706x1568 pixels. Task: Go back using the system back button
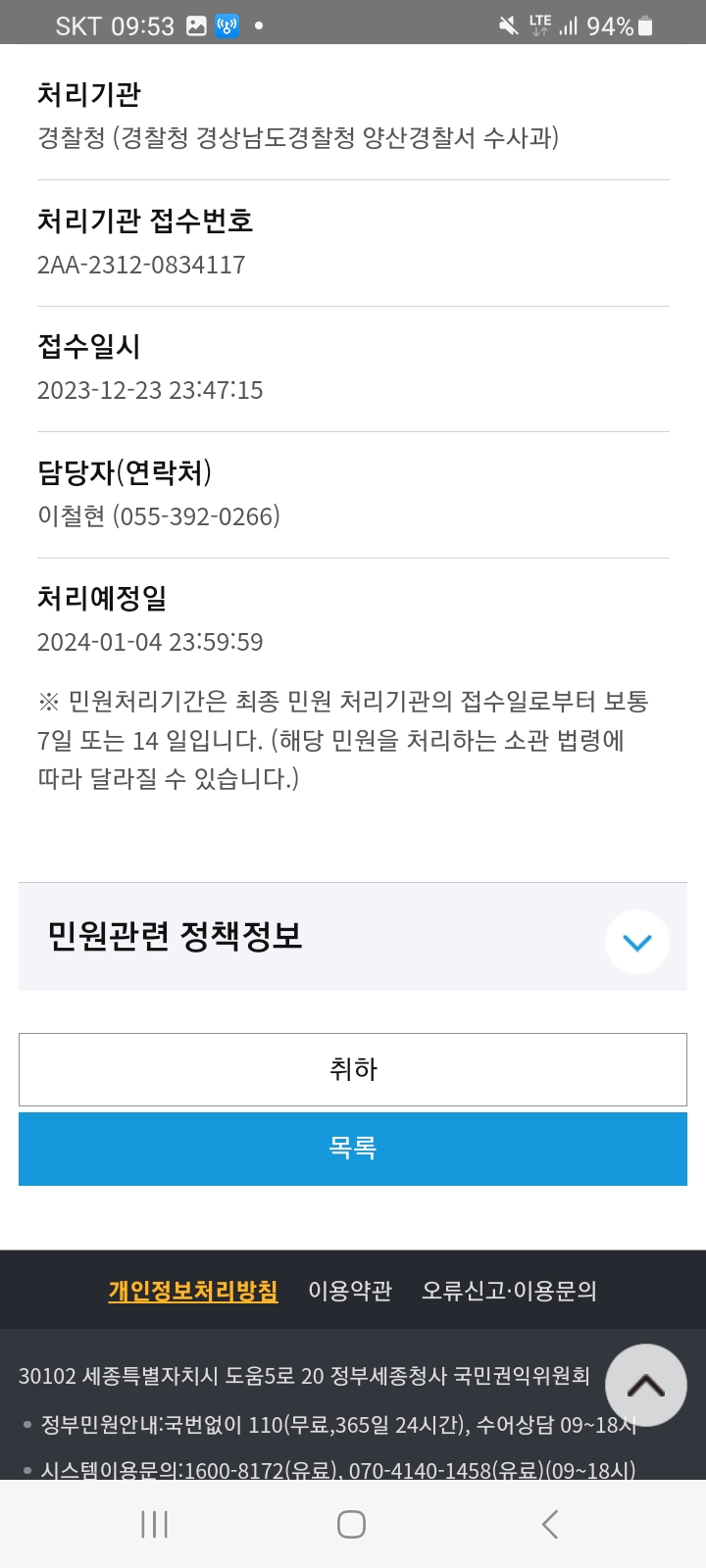550,1524
